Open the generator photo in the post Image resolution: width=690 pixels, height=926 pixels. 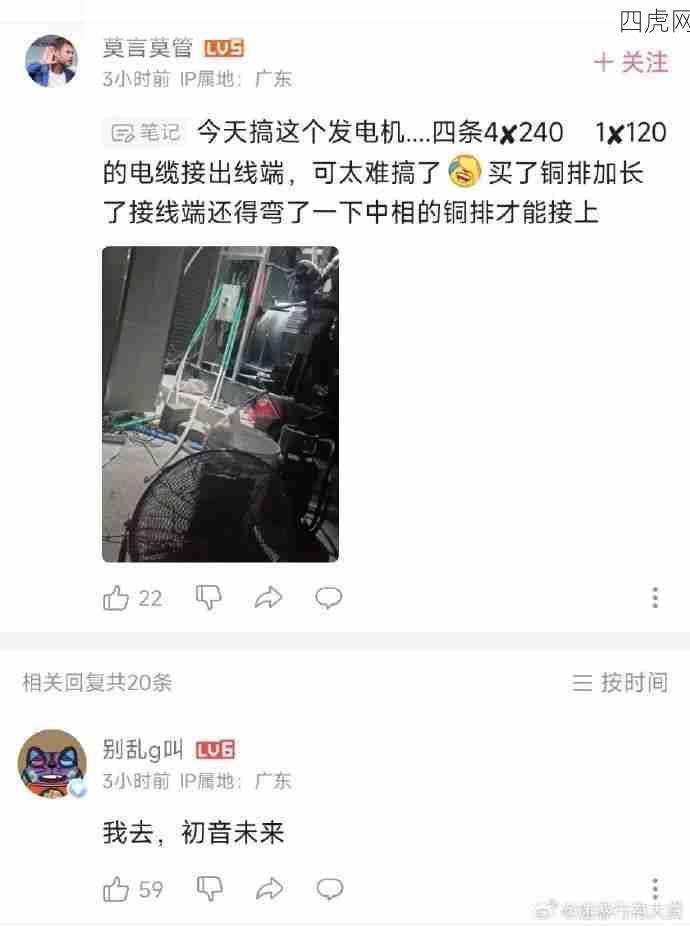pyautogui.click(x=220, y=404)
